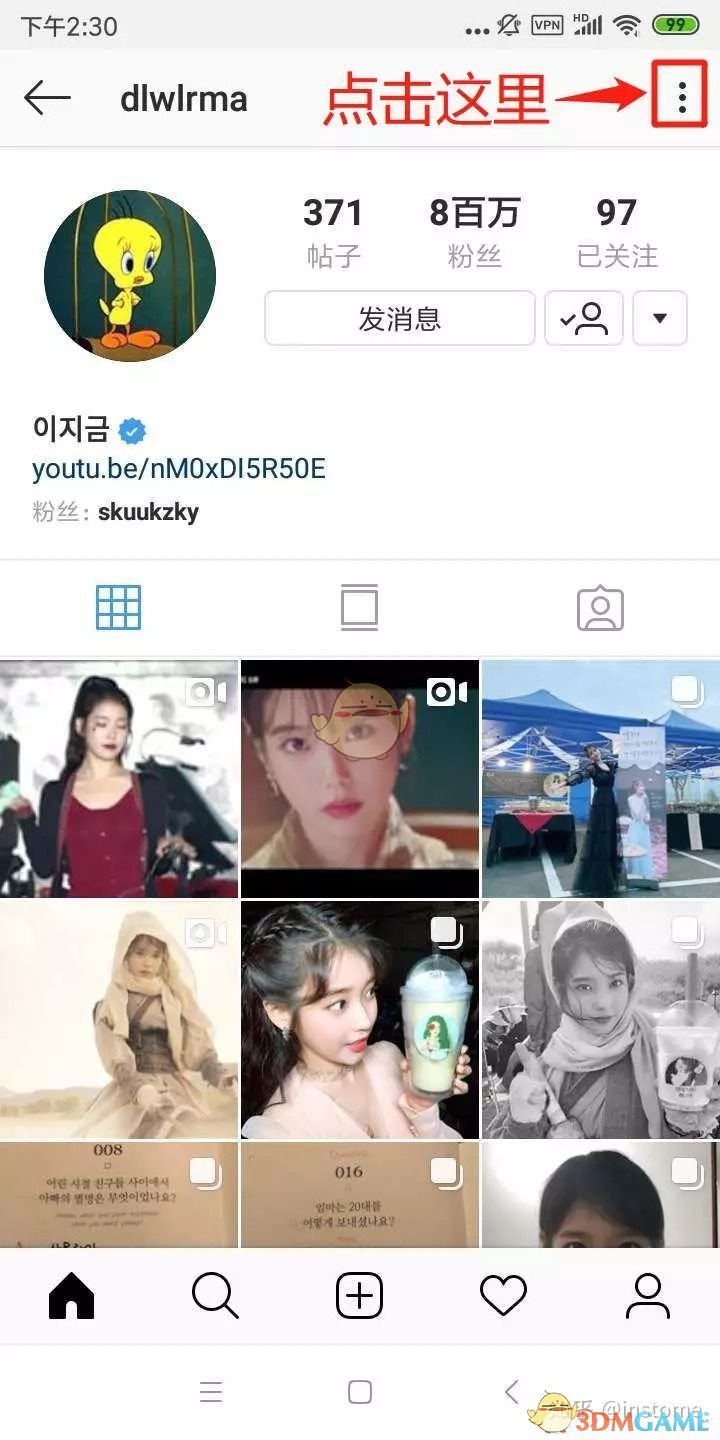This screenshot has height=1440, width=720.
Task: Open the activity heart tab
Action: coord(503,1297)
